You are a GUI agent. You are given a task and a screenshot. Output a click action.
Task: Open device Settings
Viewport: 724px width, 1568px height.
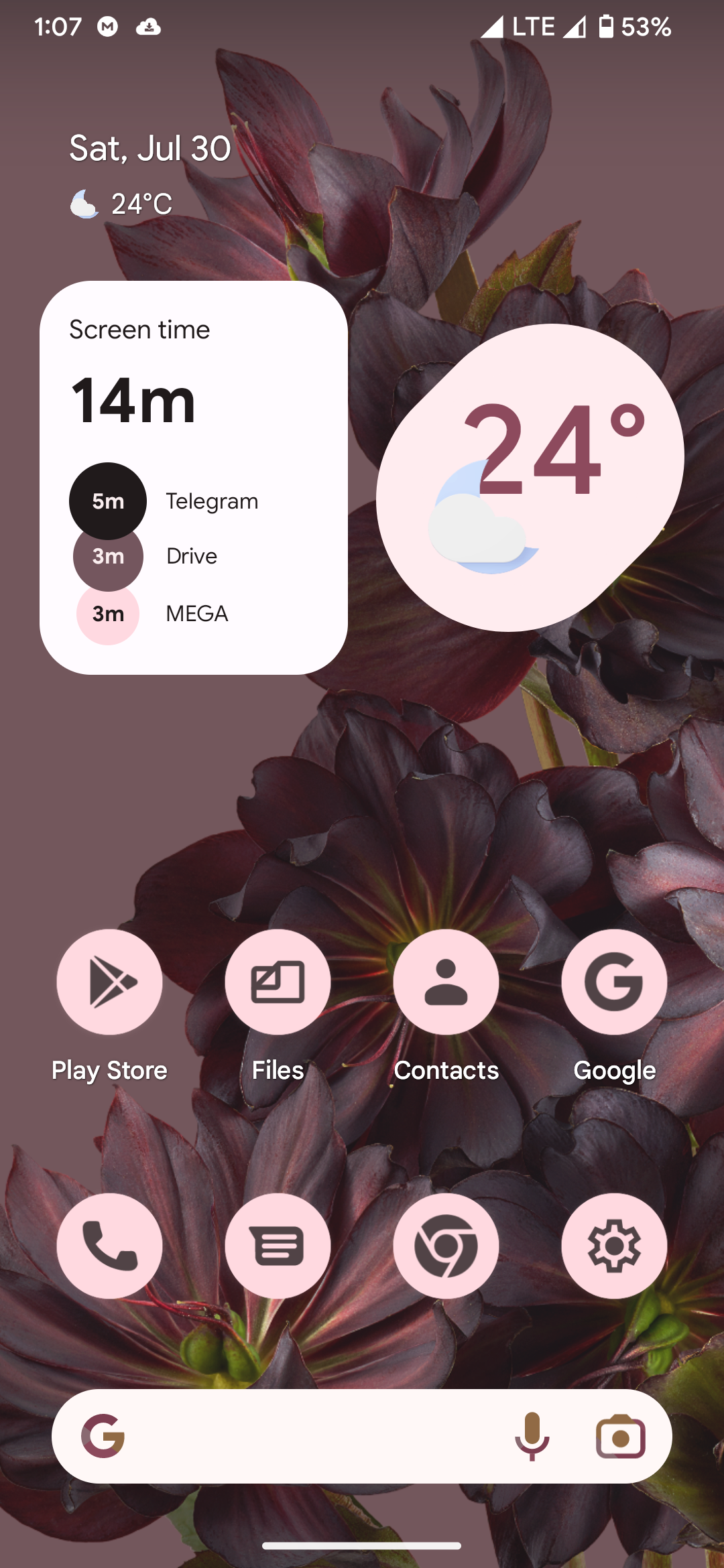pos(614,1246)
